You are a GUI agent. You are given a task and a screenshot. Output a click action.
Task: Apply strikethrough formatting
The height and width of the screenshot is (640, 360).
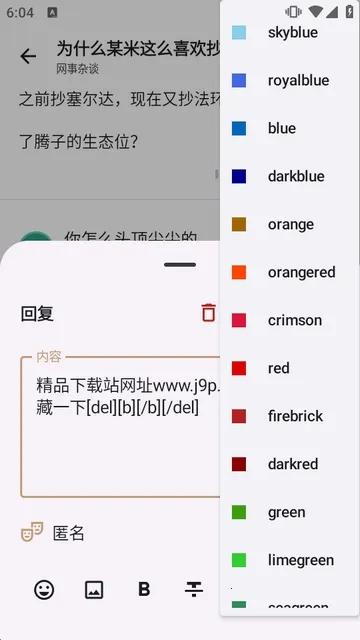pos(194,589)
